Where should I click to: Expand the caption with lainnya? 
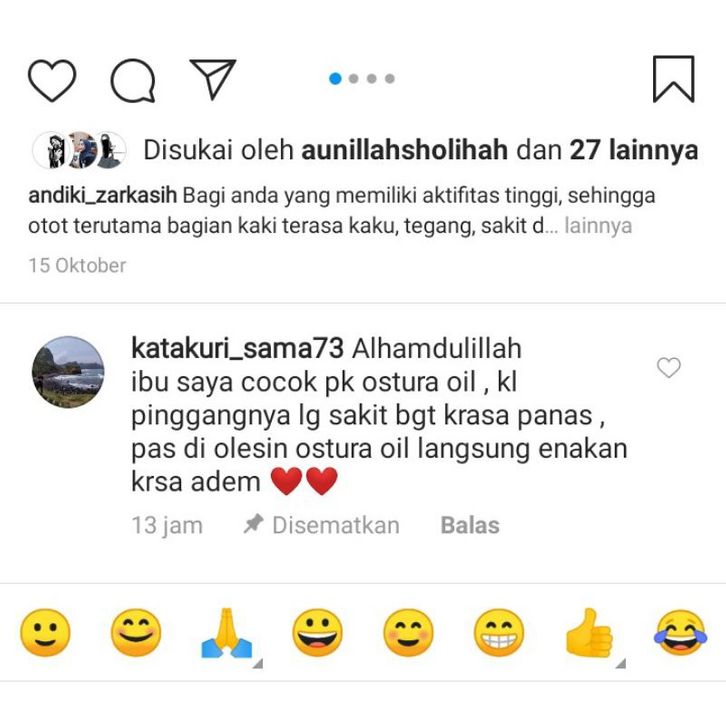point(598,226)
